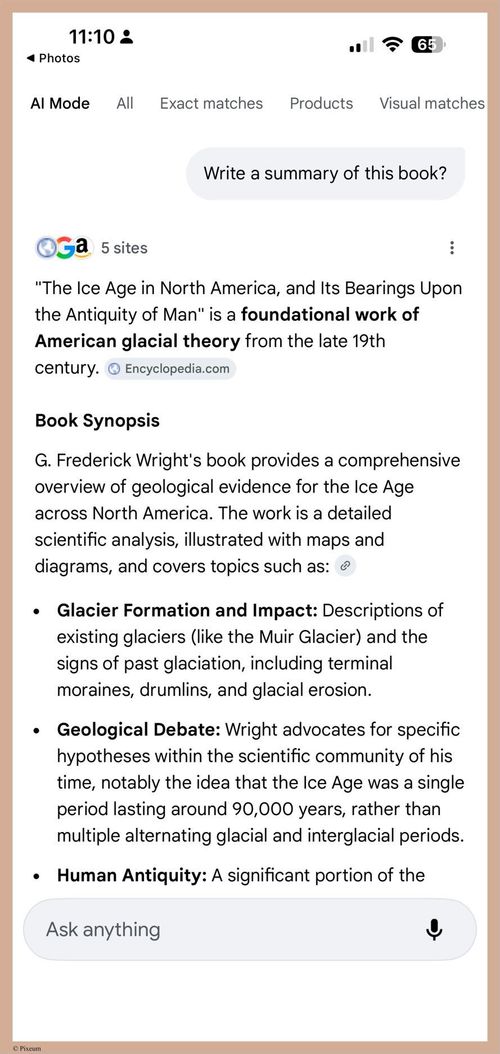
Task: View the 5 sites sources
Action: [91, 248]
